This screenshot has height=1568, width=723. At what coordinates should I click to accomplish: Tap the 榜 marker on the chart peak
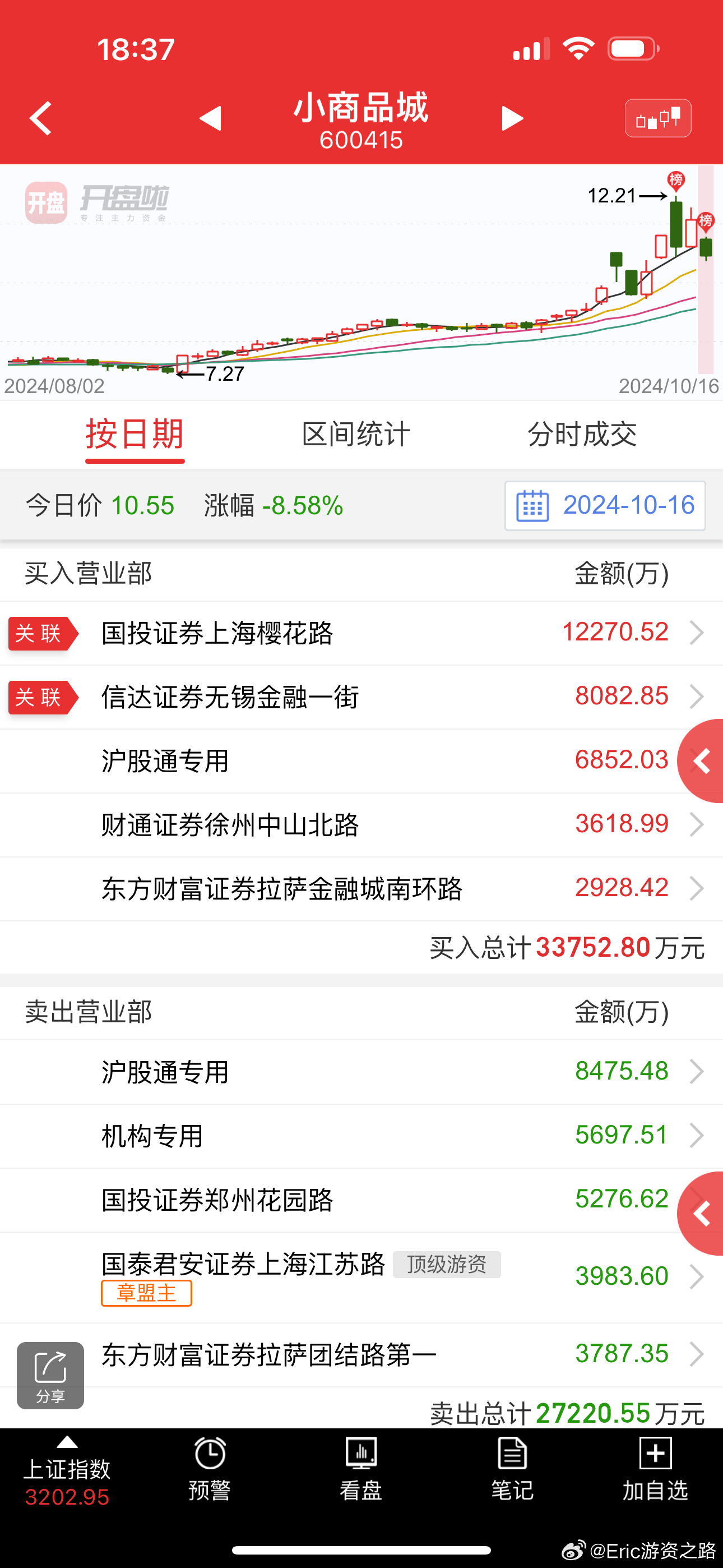coord(675,179)
